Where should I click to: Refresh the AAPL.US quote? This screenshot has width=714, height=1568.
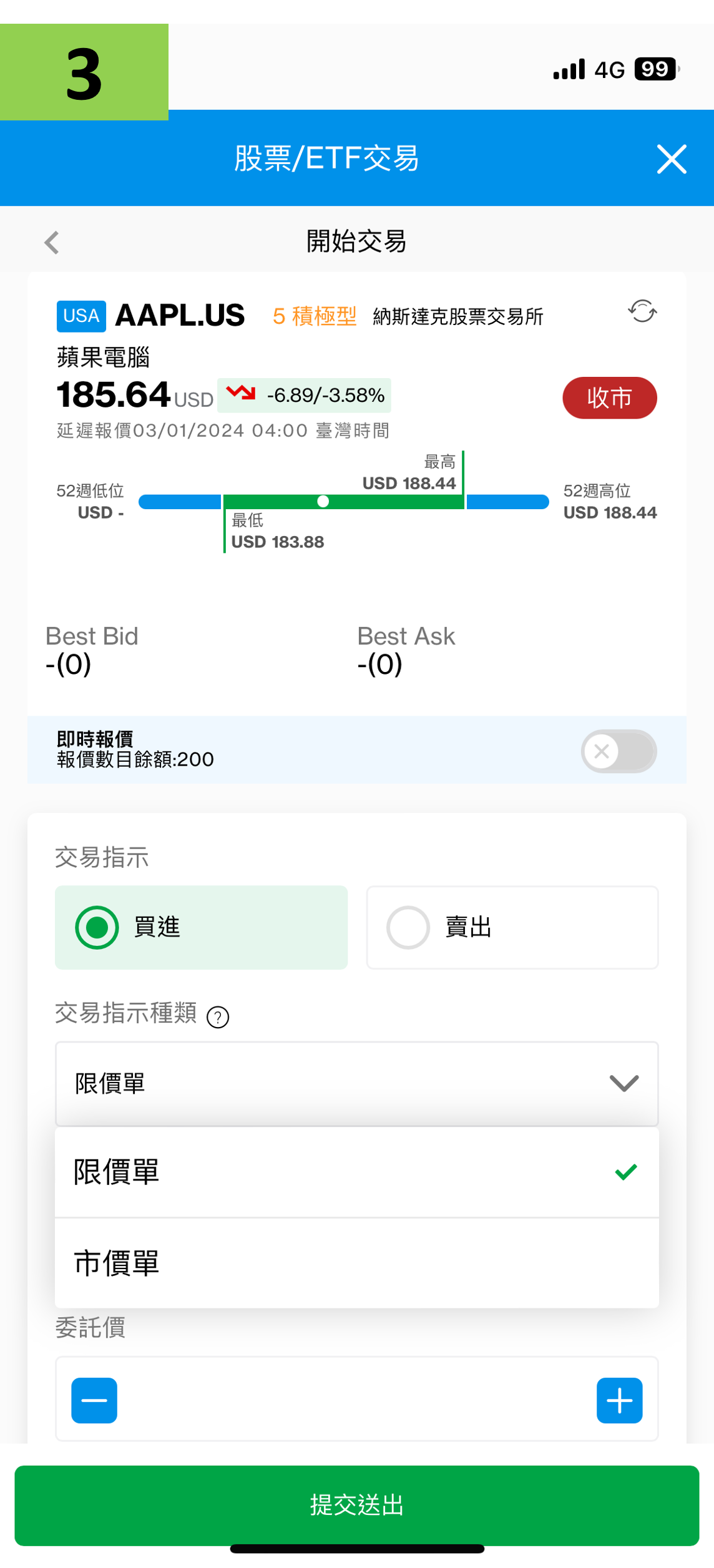[x=642, y=311]
